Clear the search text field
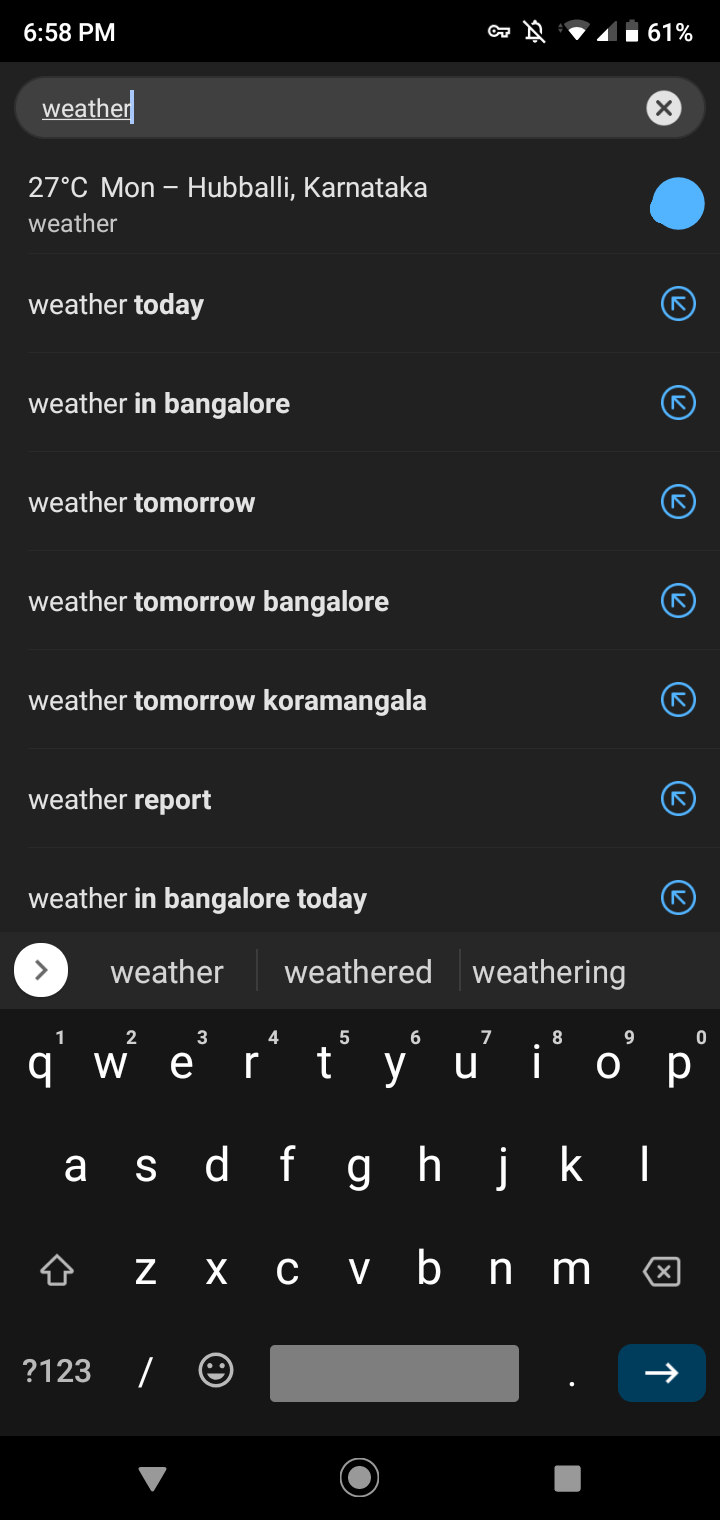 (x=663, y=108)
